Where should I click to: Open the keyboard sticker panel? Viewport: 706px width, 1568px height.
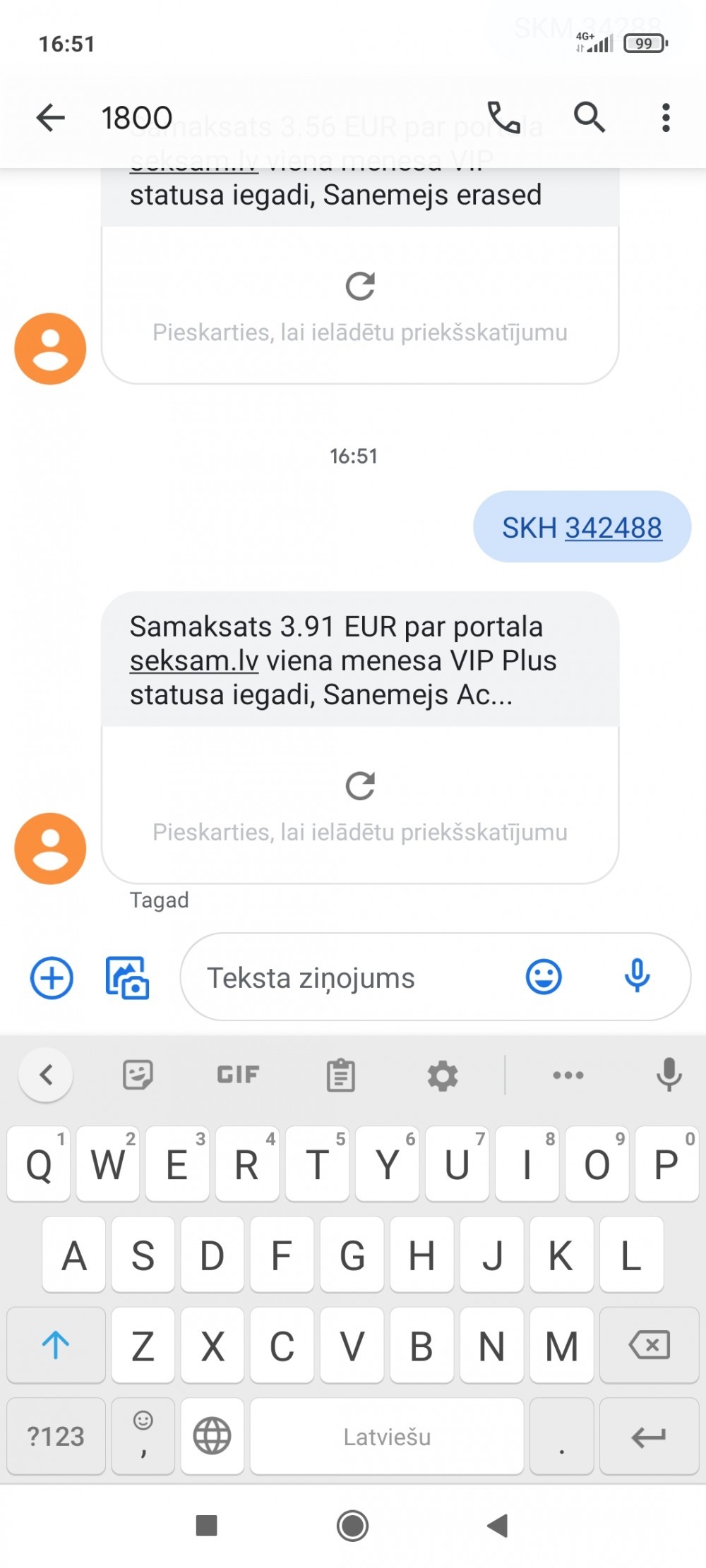(138, 1075)
